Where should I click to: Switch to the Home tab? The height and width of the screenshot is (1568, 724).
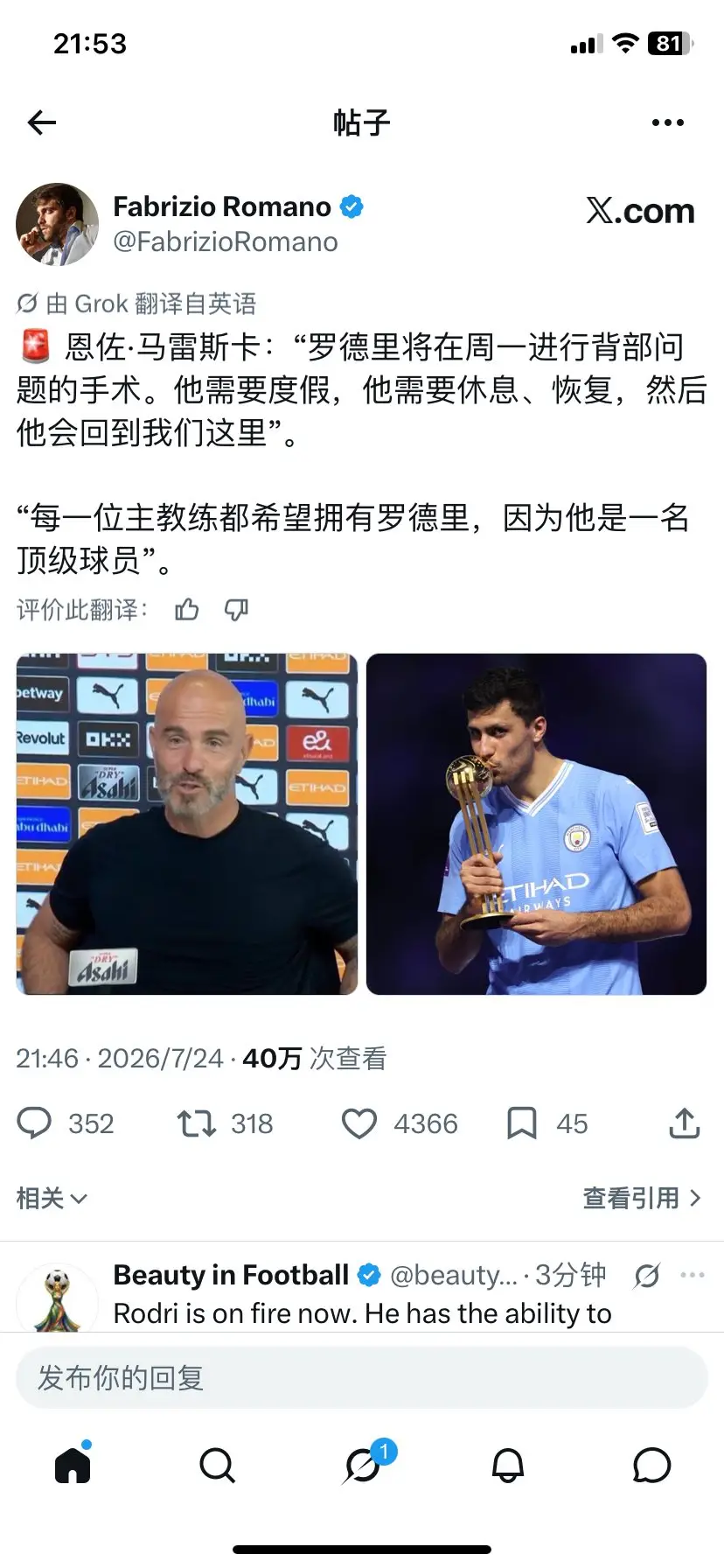tap(73, 1465)
